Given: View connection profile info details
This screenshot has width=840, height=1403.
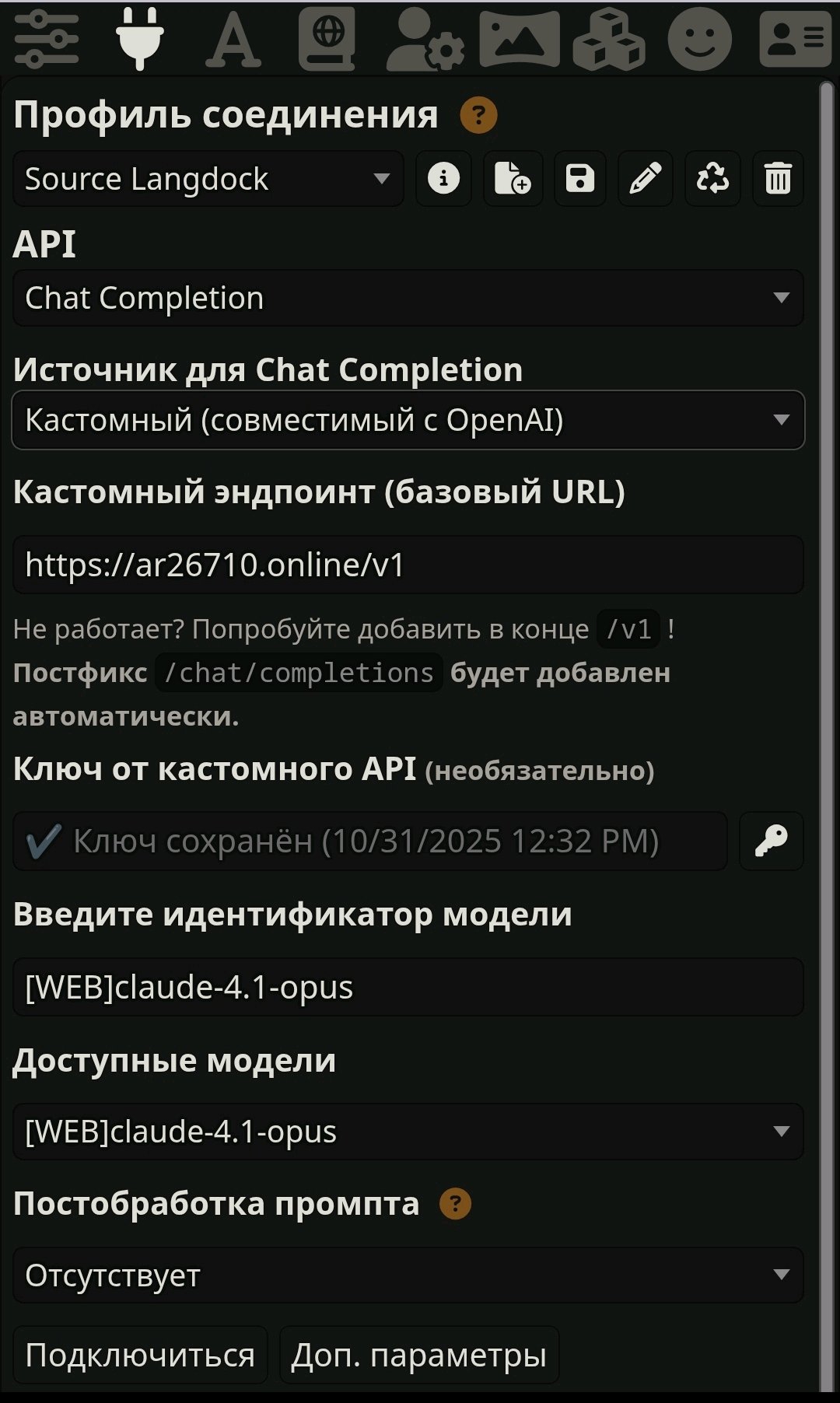Looking at the screenshot, I should click(x=443, y=179).
